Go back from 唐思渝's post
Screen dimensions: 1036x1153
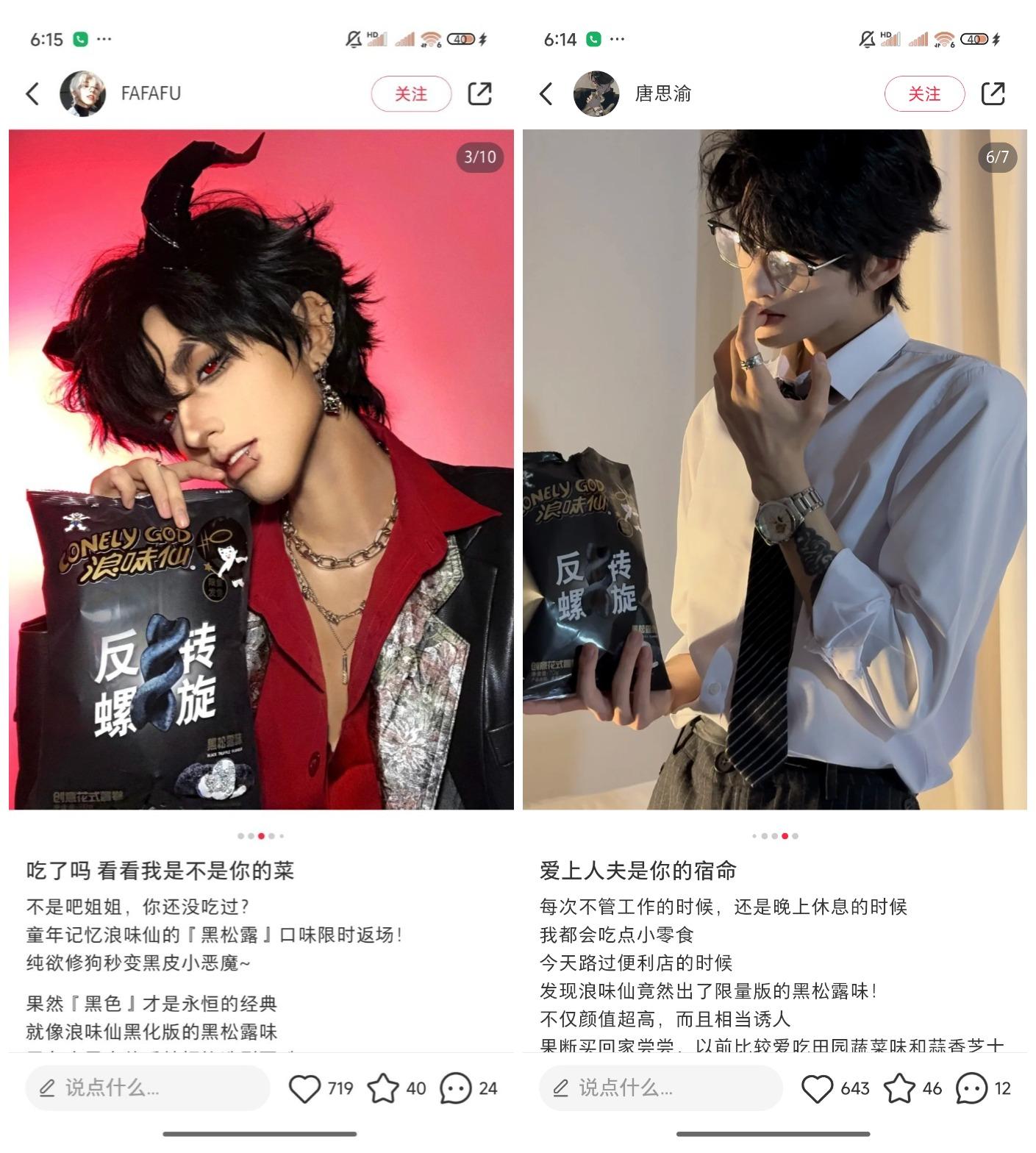coord(546,93)
